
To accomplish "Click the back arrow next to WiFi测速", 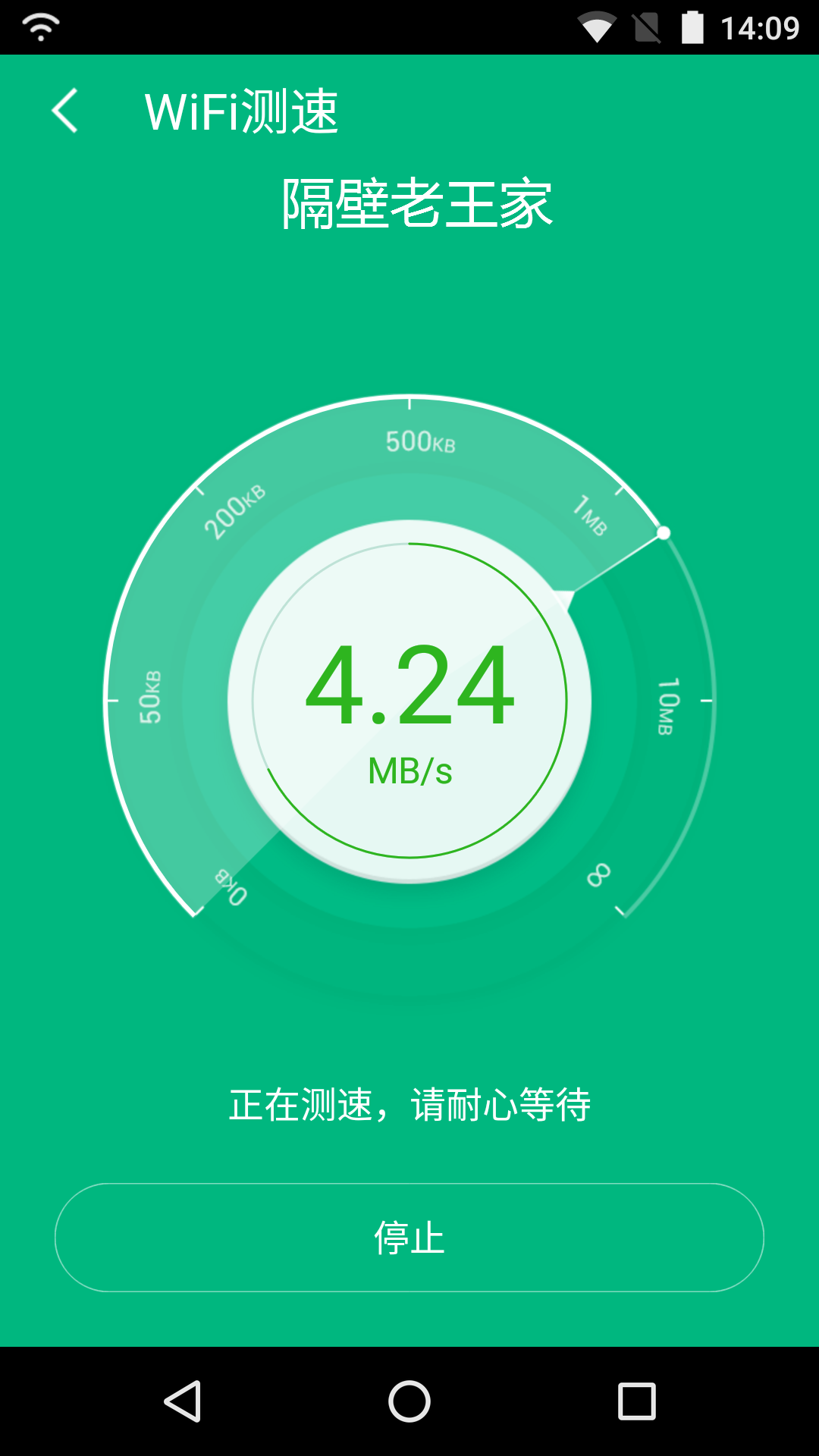I will click(64, 110).
